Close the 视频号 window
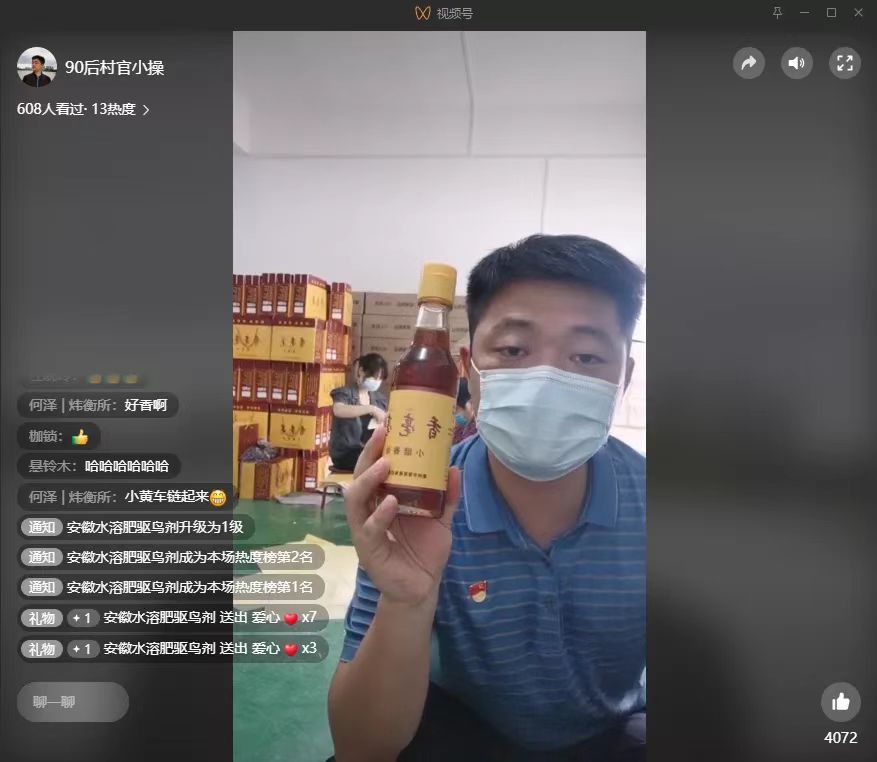877x762 pixels. [858, 13]
